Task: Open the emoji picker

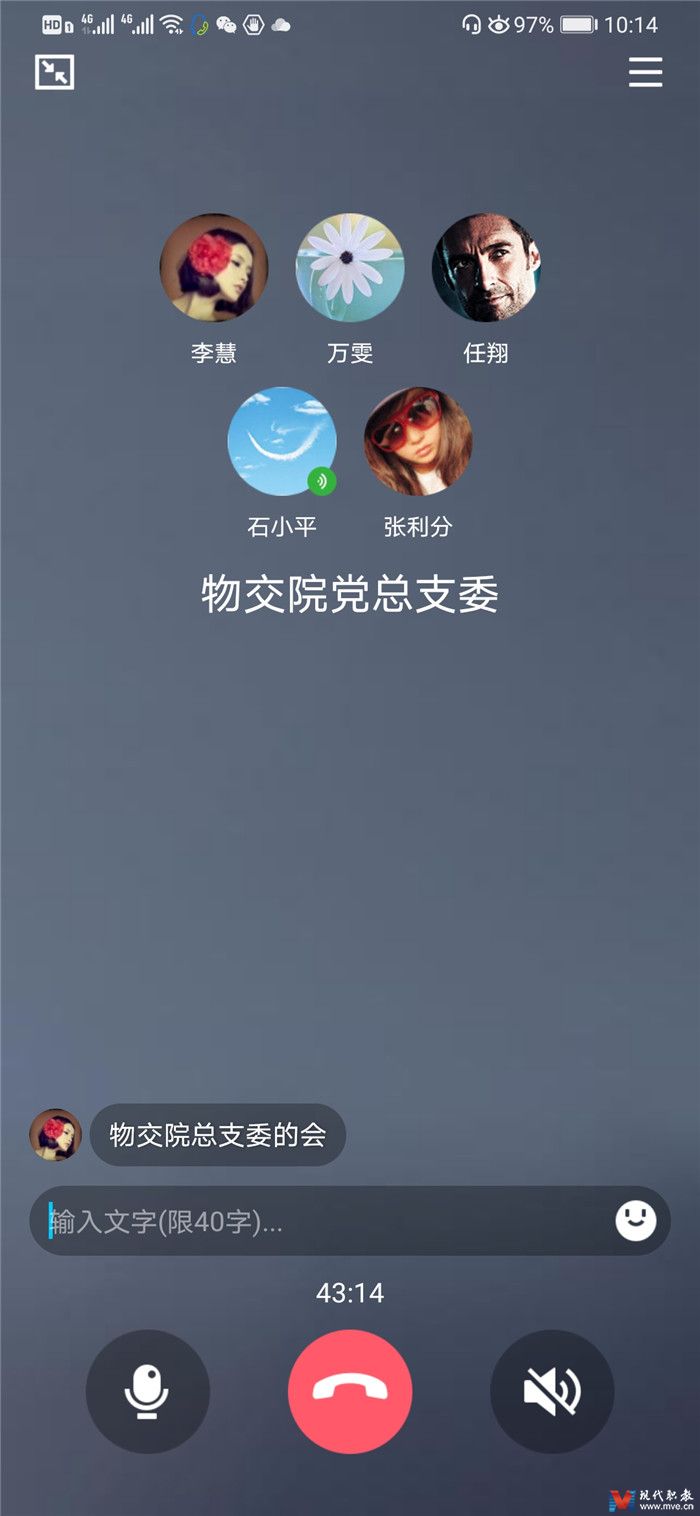Action: [x=635, y=1221]
